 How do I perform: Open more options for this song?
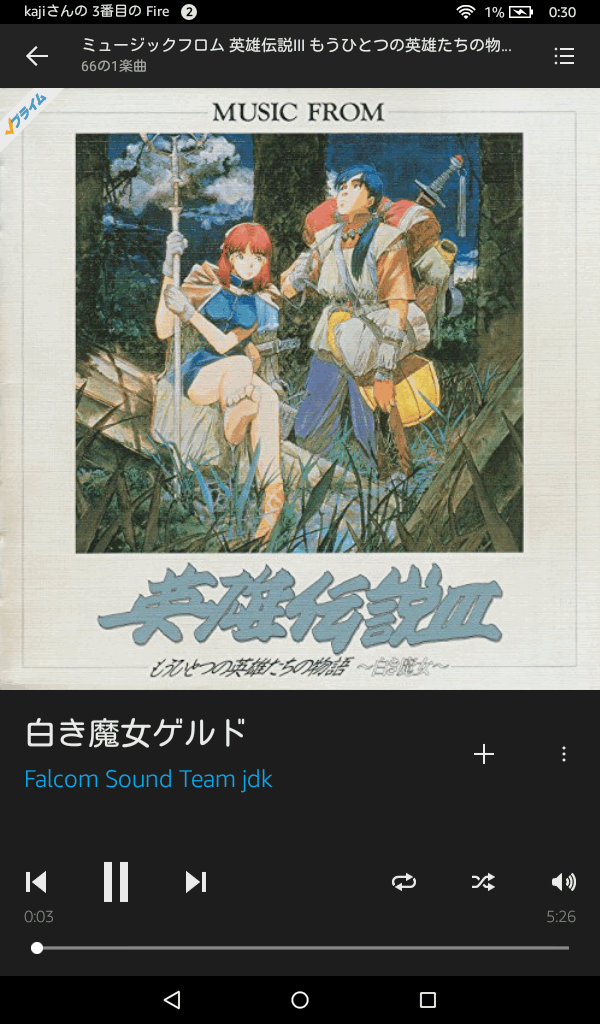pos(564,754)
